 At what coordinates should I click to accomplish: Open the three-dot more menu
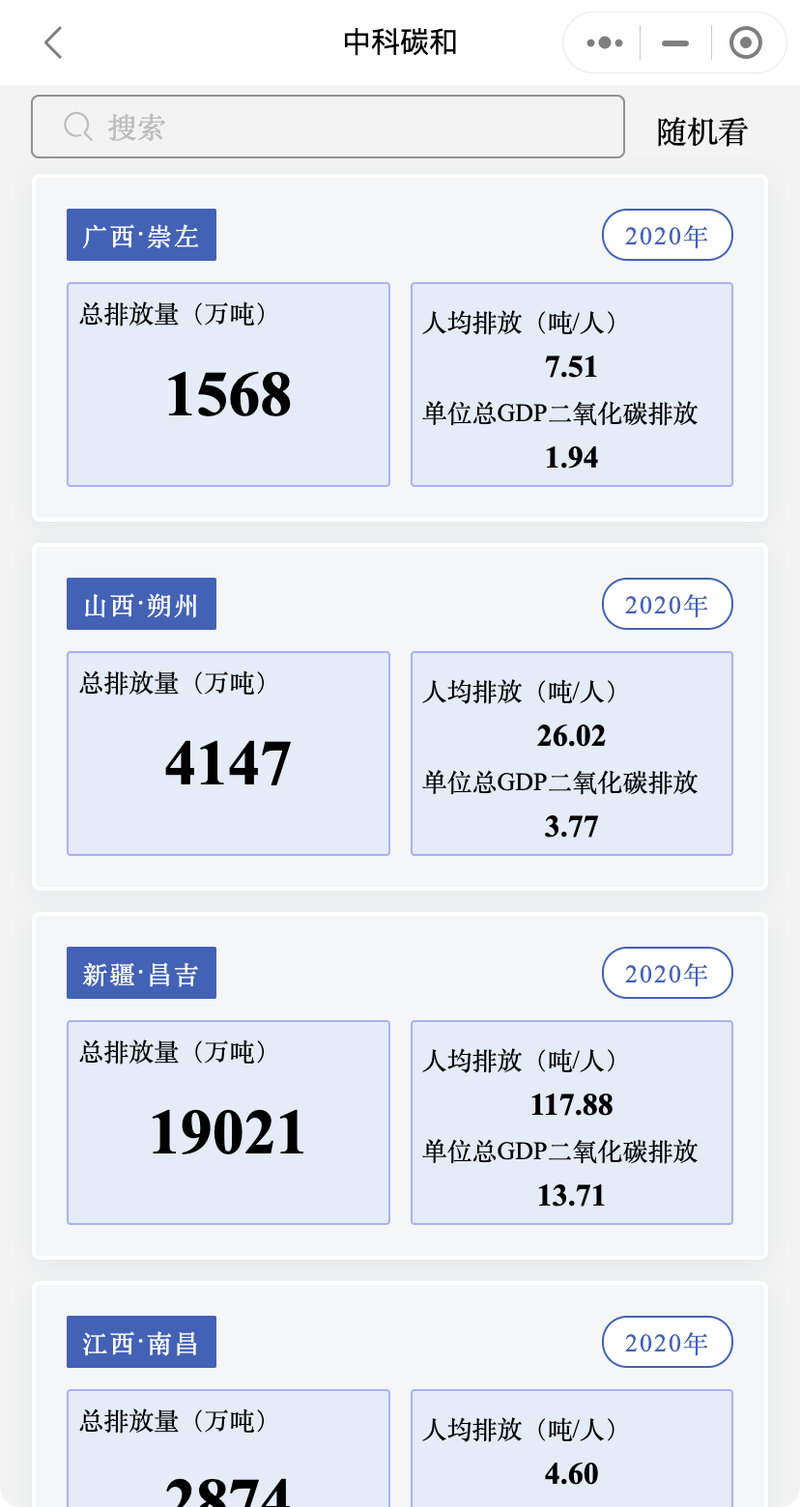click(x=605, y=43)
